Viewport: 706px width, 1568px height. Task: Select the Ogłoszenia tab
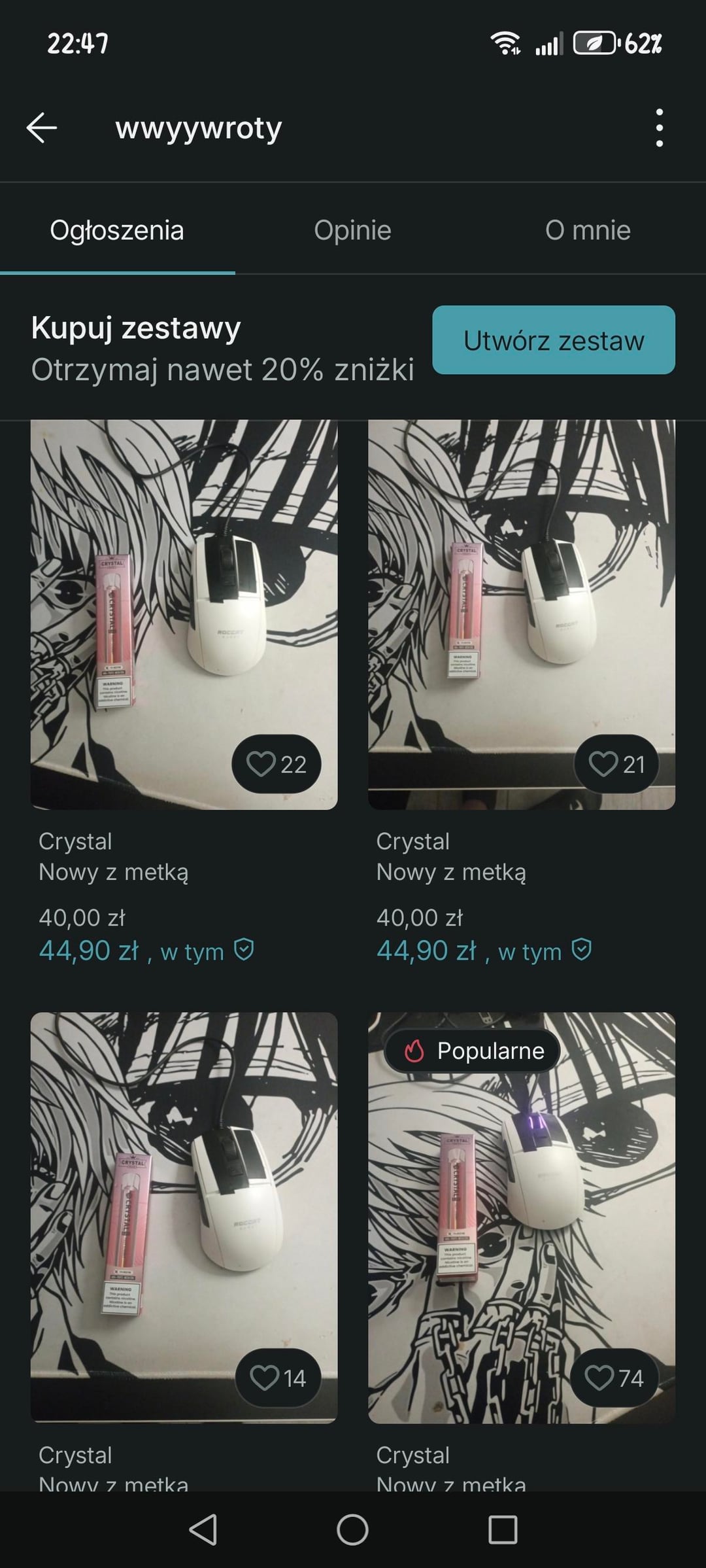tap(117, 230)
